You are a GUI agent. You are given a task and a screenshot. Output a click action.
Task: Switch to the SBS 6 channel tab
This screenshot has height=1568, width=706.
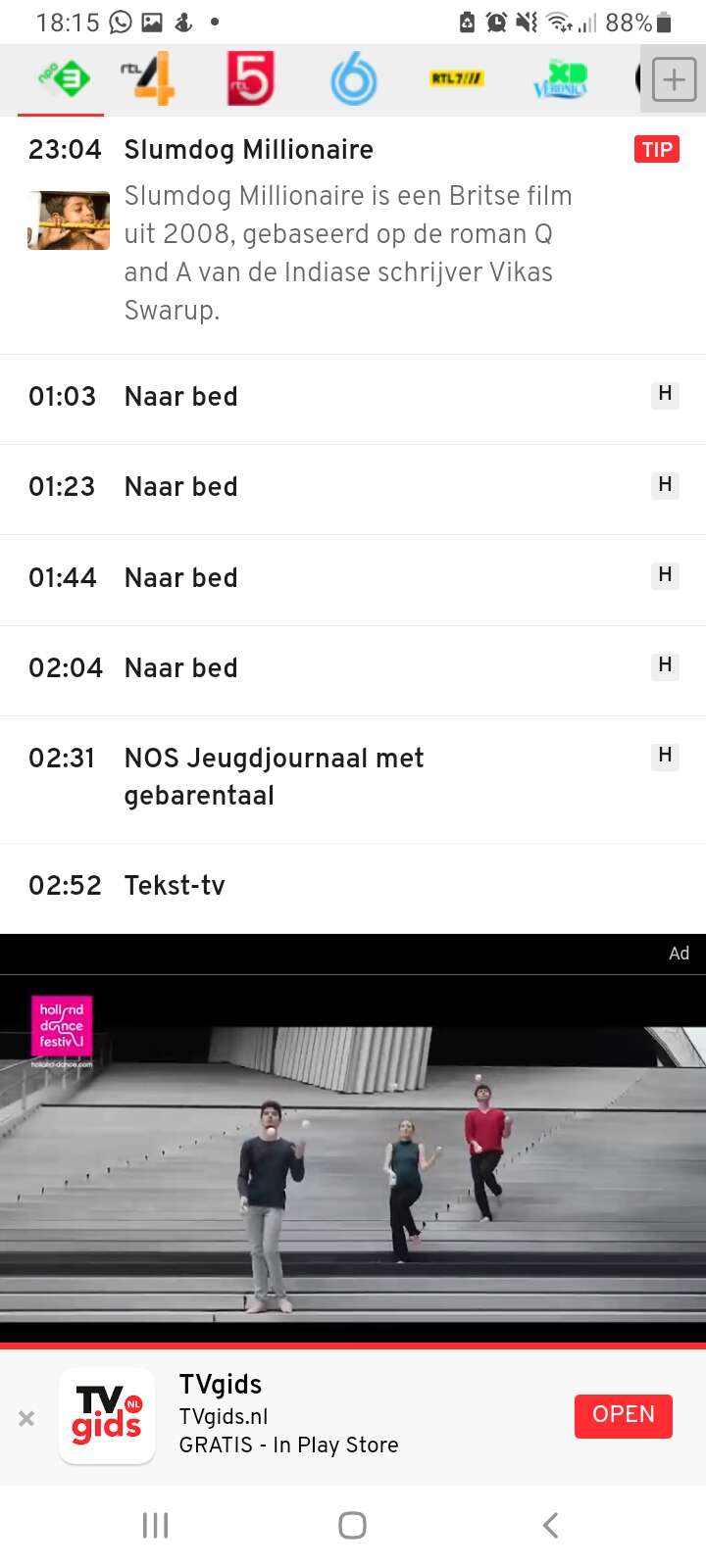354,79
